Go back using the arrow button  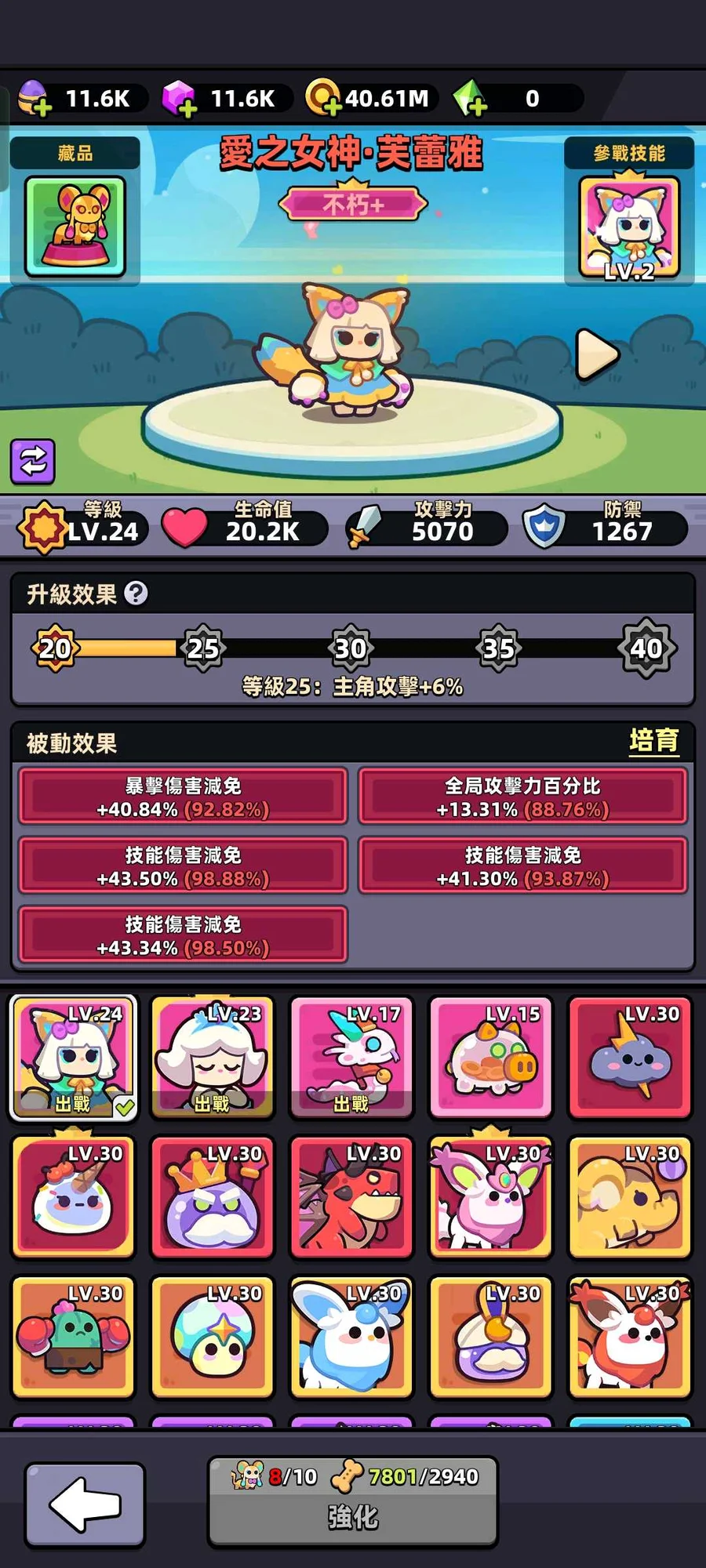(85, 1504)
